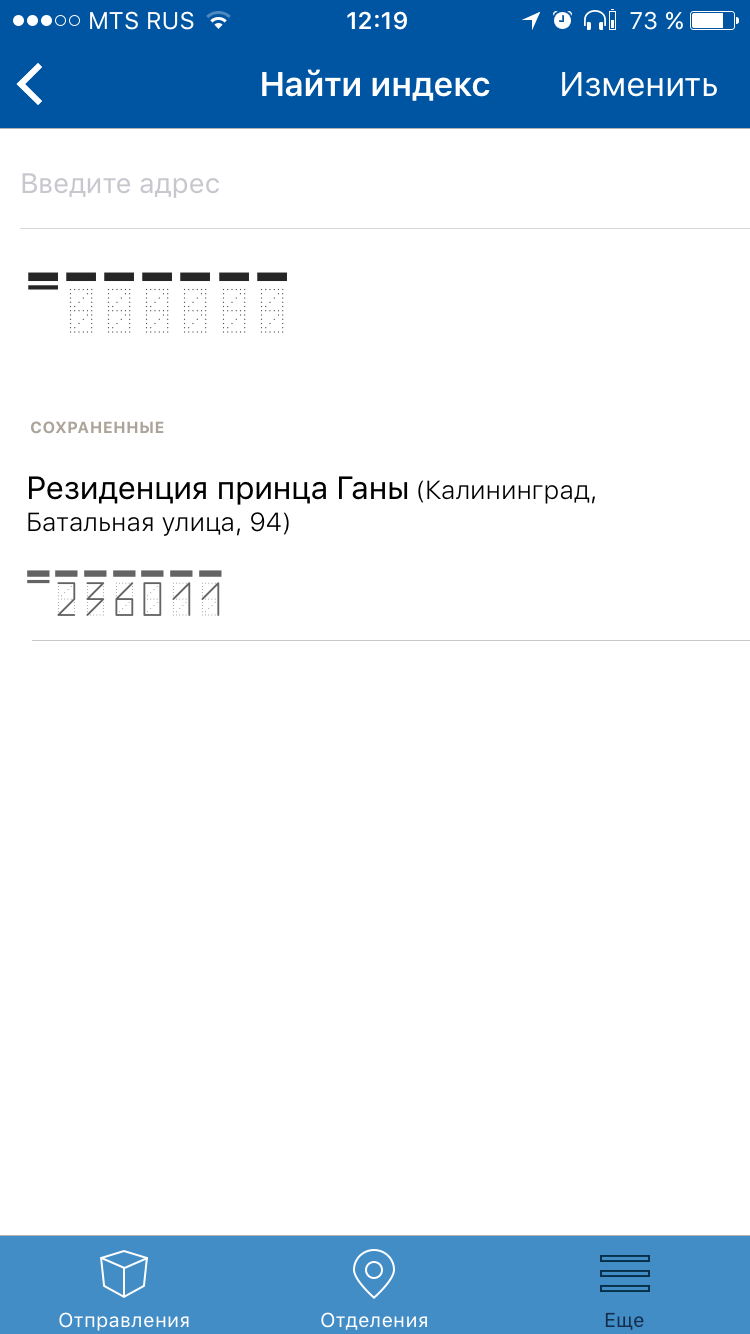Switch to the Отделения tab
This screenshot has height=1334, width=750.
coord(374,1290)
